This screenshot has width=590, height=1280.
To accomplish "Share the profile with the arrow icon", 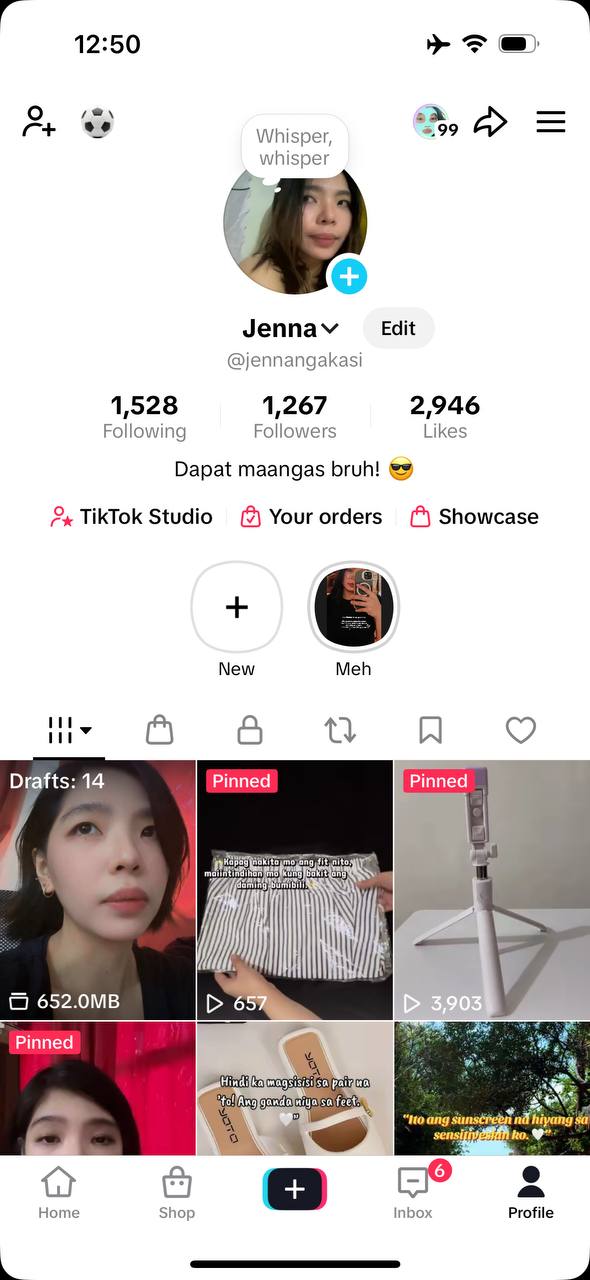I will pyautogui.click(x=490, y=122).
